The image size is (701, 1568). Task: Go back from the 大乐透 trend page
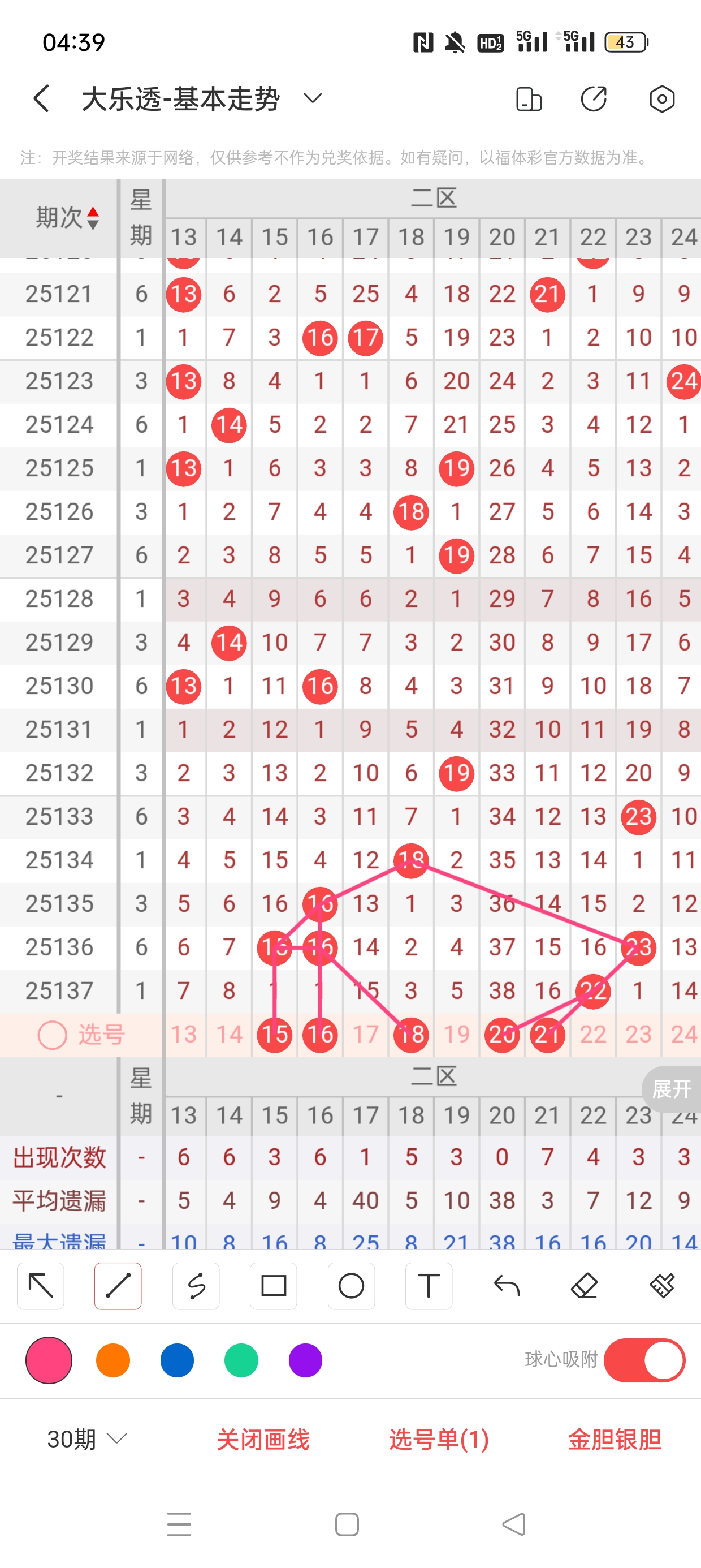click(x=41, y=98)
